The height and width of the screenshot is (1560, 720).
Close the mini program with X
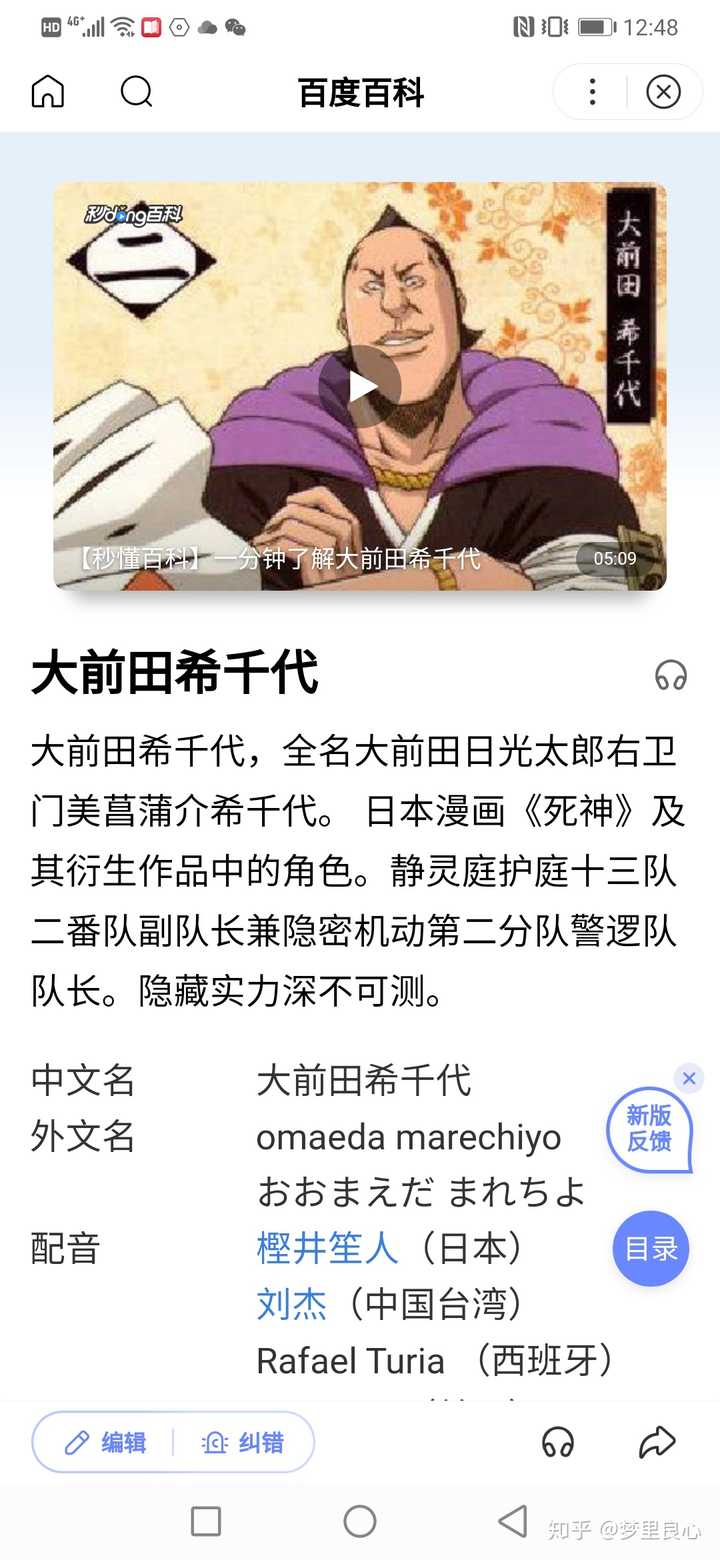(663, 92)
